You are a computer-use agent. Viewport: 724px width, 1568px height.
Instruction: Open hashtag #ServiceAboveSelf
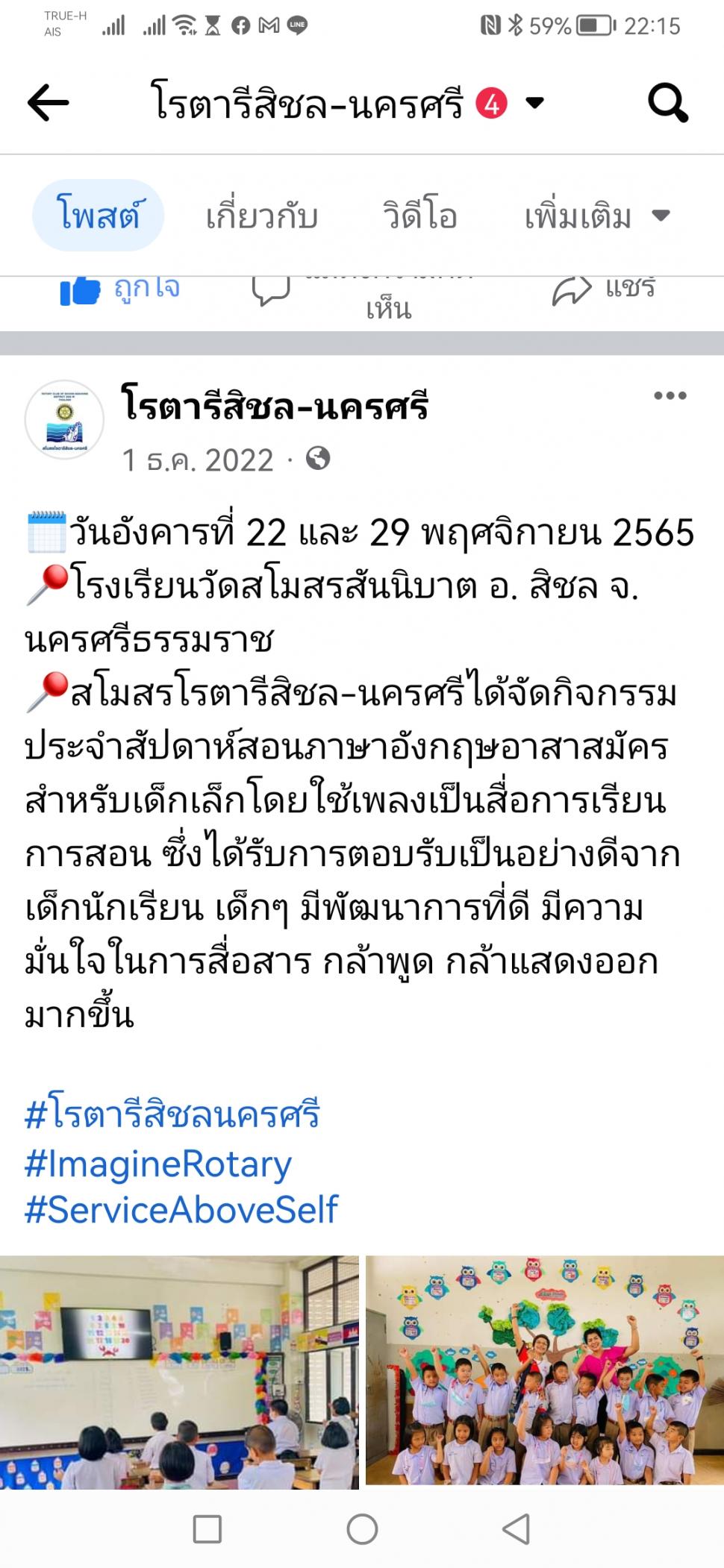(181, 1209)
